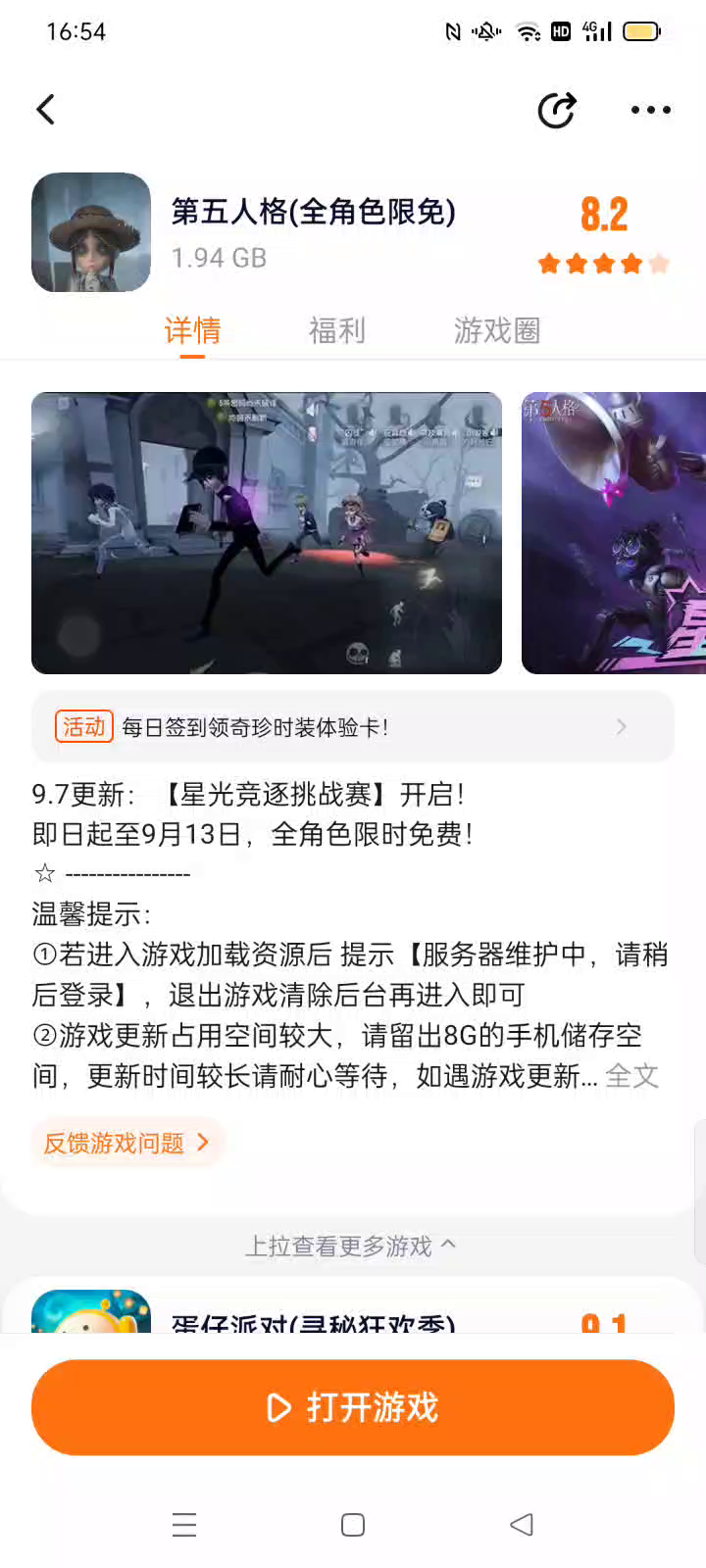Switch to the 福利 tab
Viewport: 706px width, 1568px height.
336,331
